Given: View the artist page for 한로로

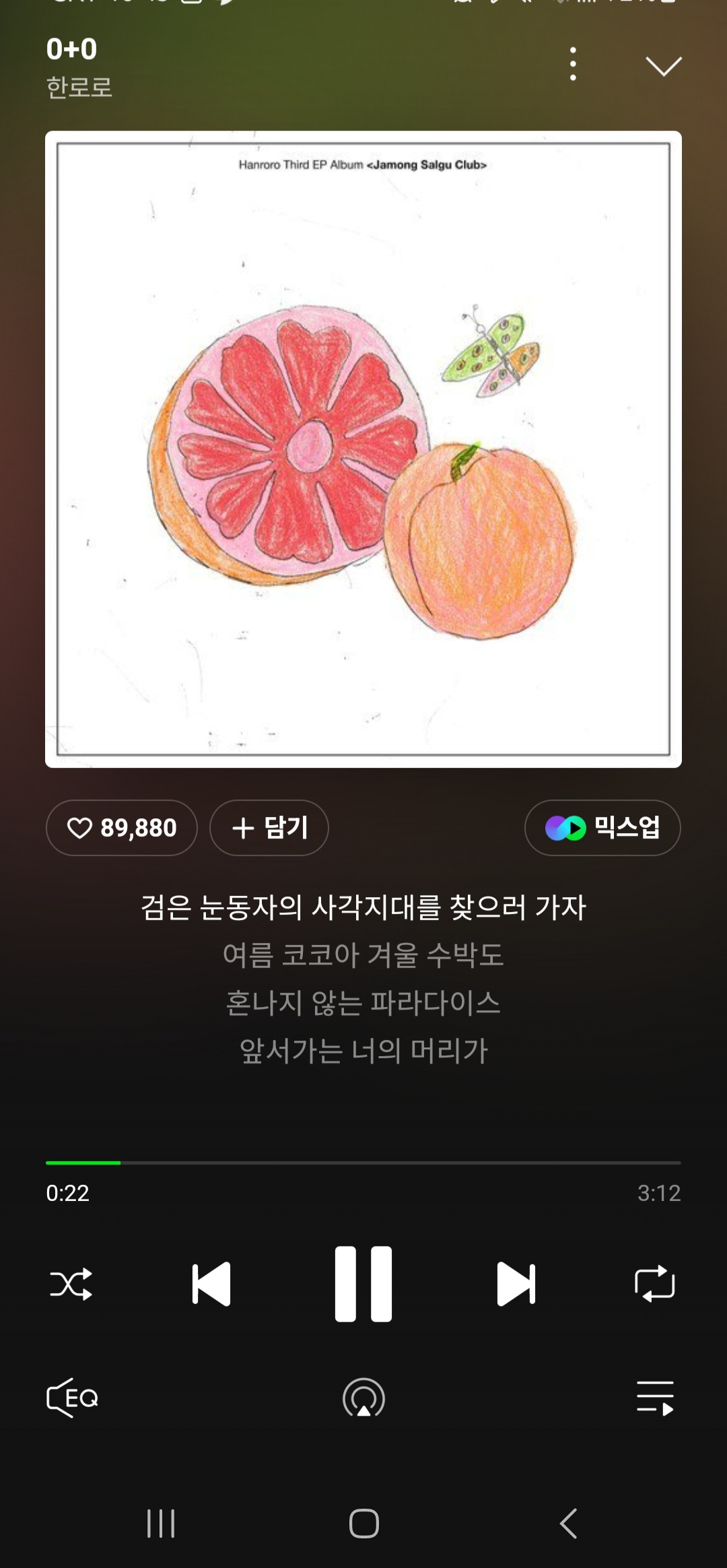Looking at the screenshot, I should (x=79, y=88).
